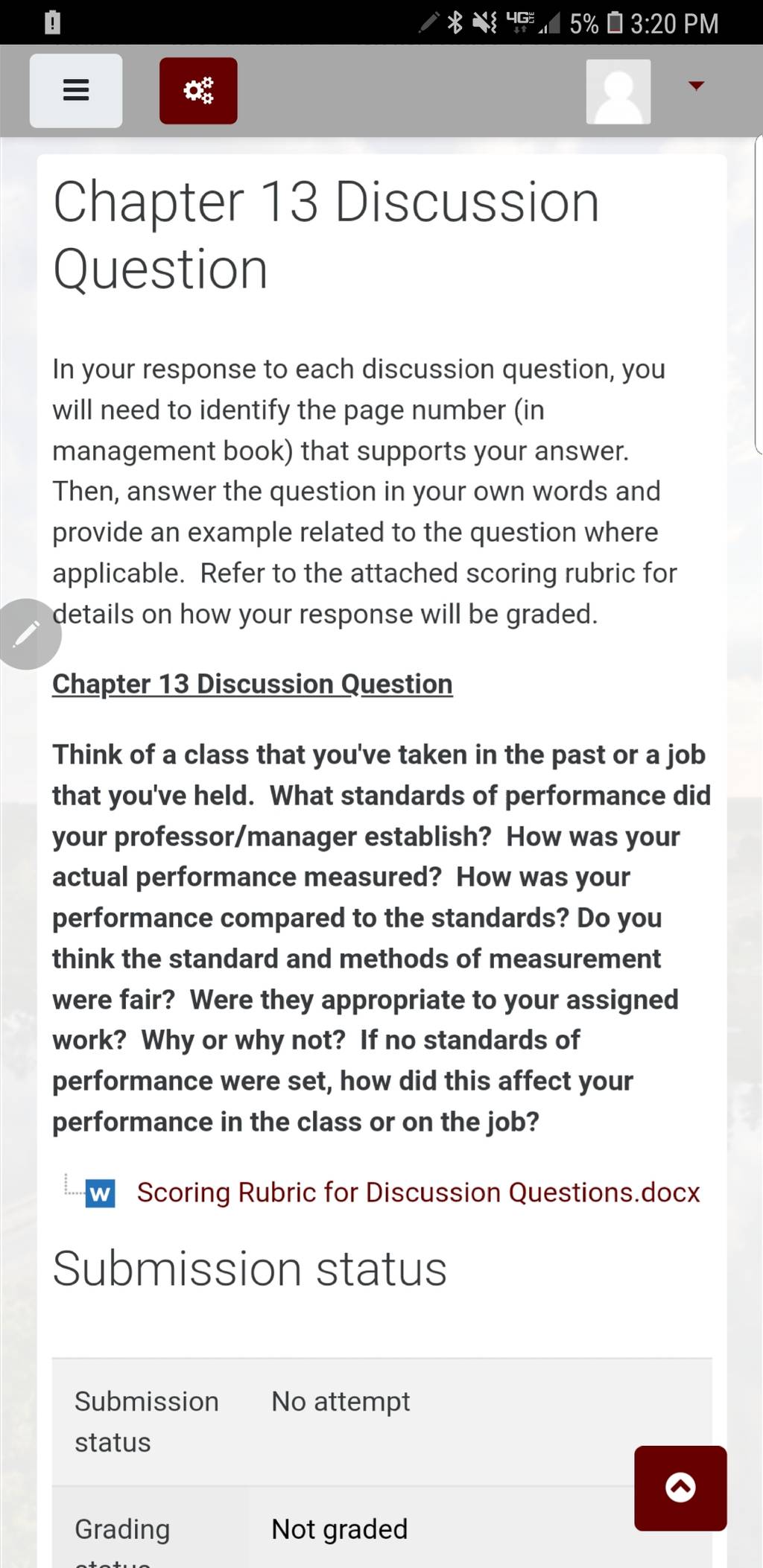Open the settings gears button

point(198,90)
